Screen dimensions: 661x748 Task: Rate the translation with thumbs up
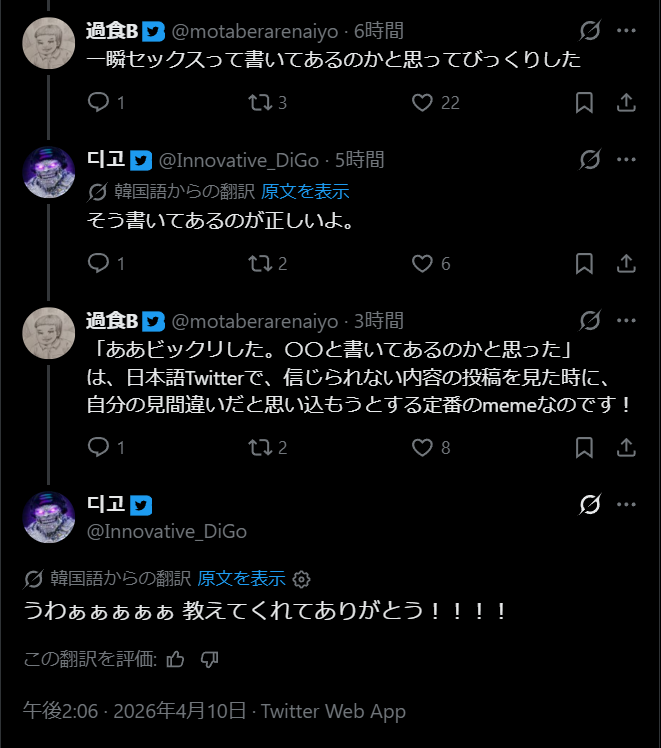click(176, 659)
